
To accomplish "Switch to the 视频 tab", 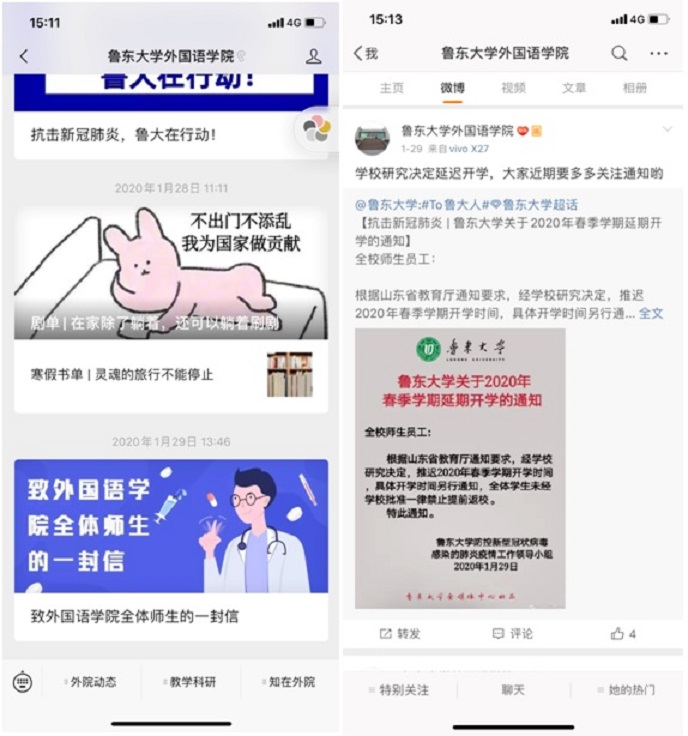I will pos(513,88).
